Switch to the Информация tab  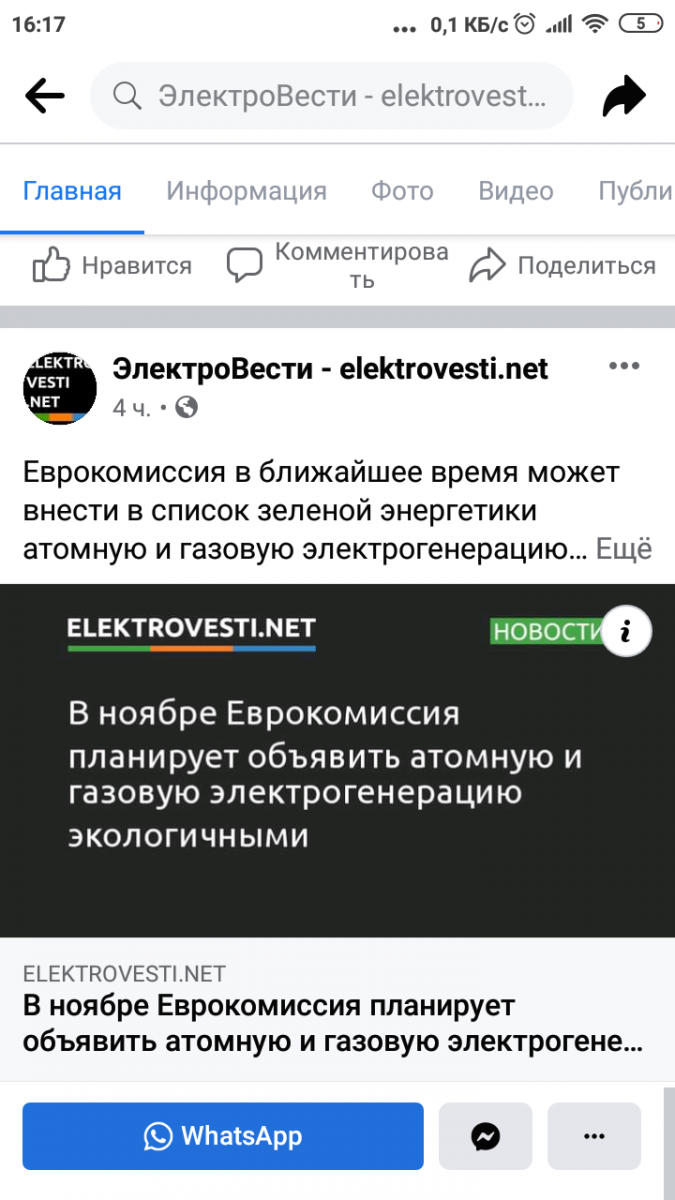click(x=246, y=191)
